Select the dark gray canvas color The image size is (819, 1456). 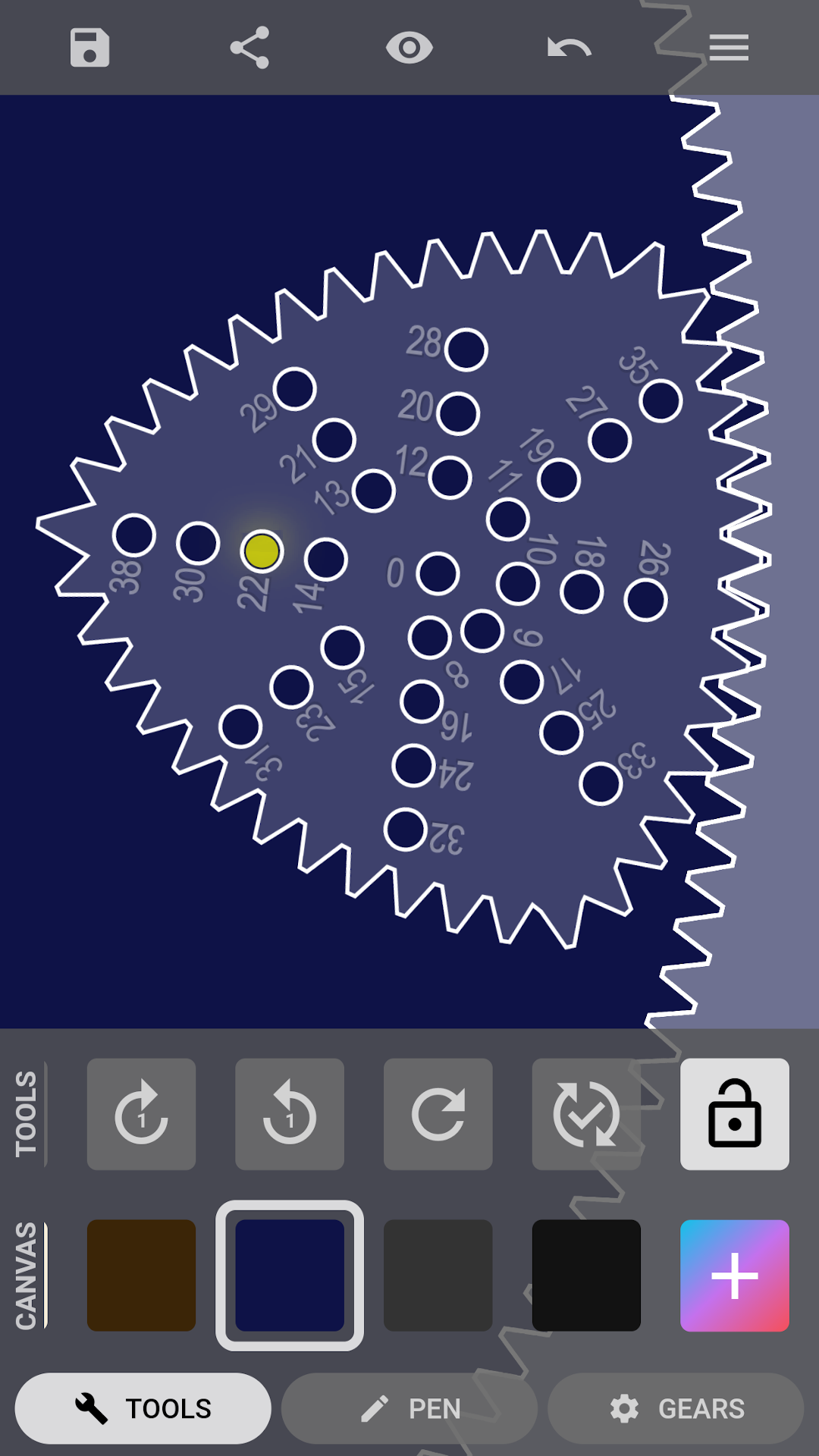pyautogui.click(x=438, y=1275)
